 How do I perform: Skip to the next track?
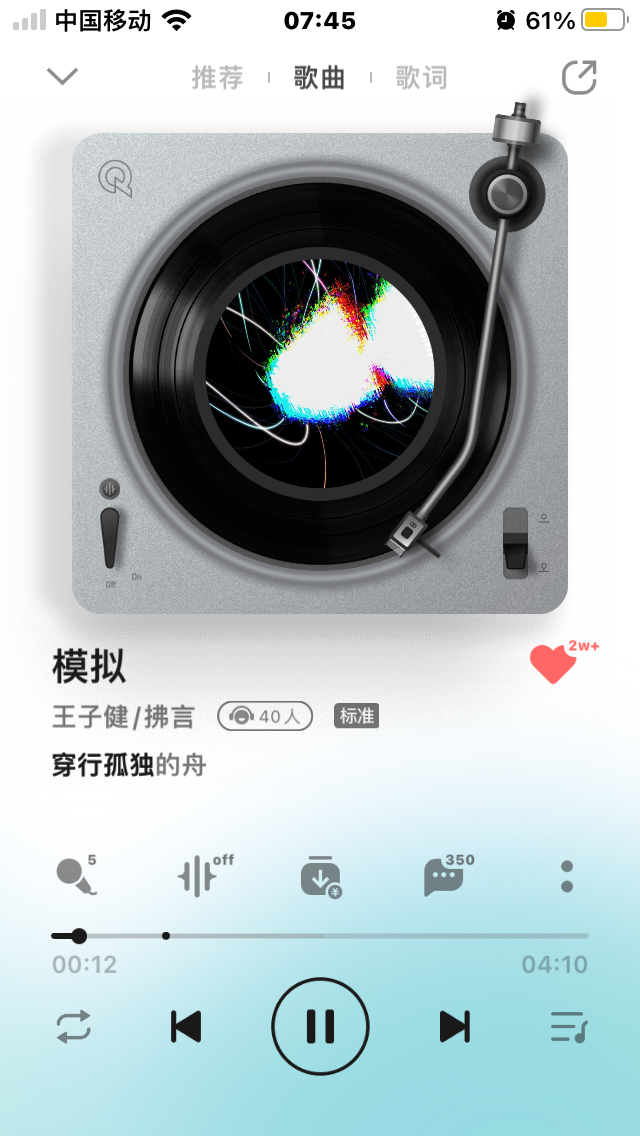[x=454, y=1027]
